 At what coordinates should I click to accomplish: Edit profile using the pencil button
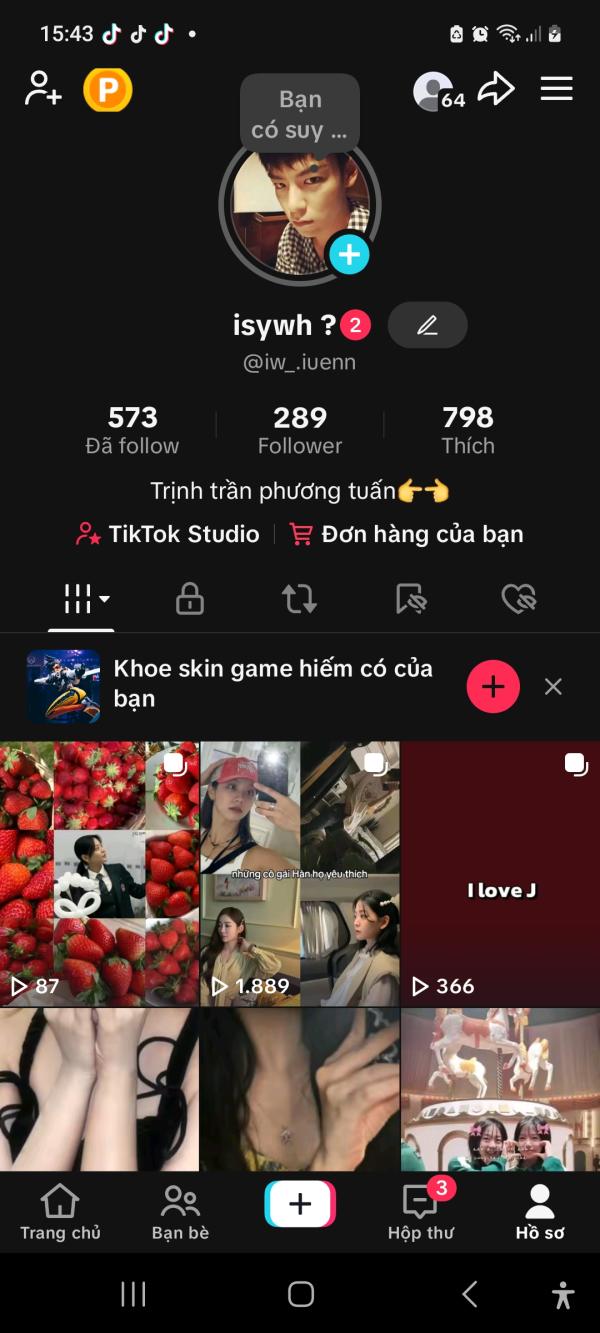click(x=427, y=325)
